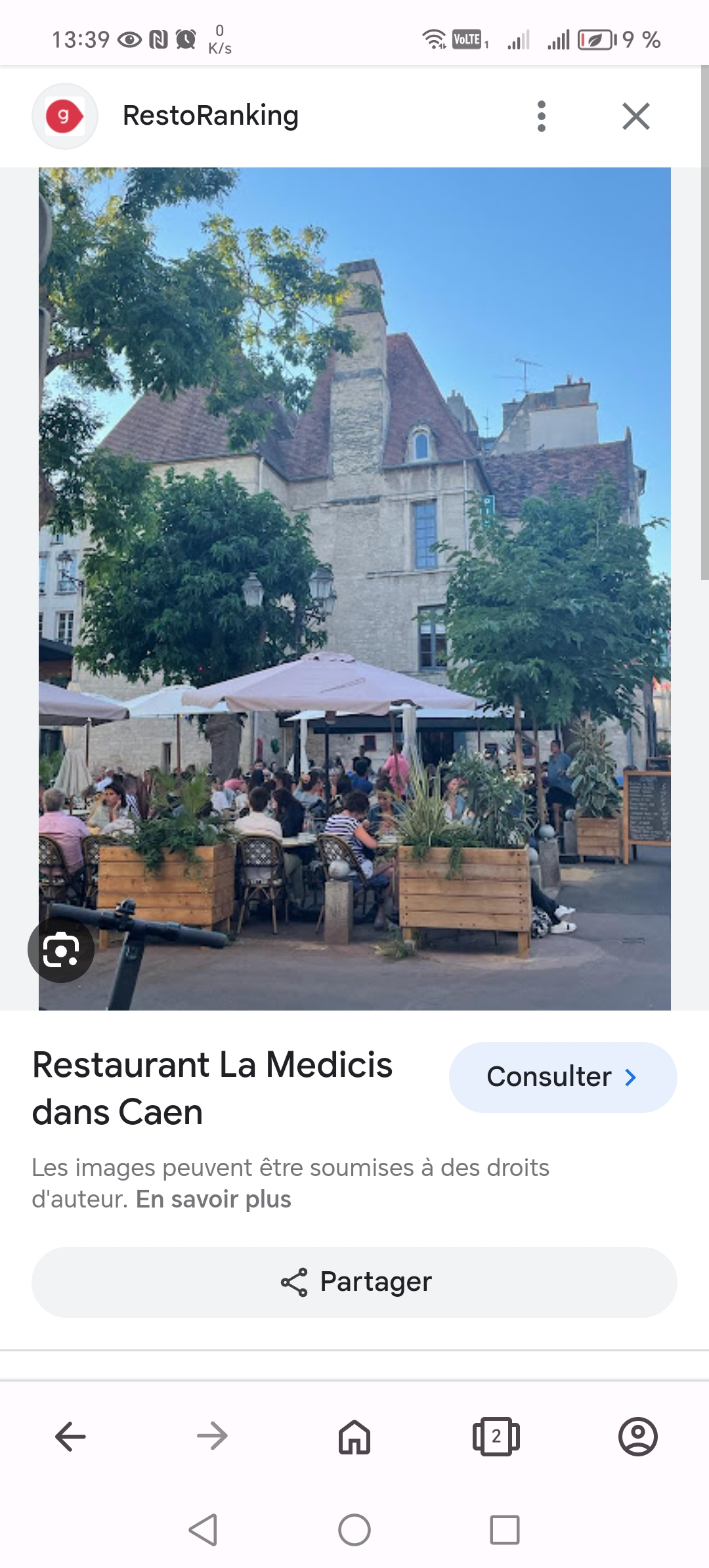Open the account profile icon
The image size is (709, 1568).
point(637,1437)
